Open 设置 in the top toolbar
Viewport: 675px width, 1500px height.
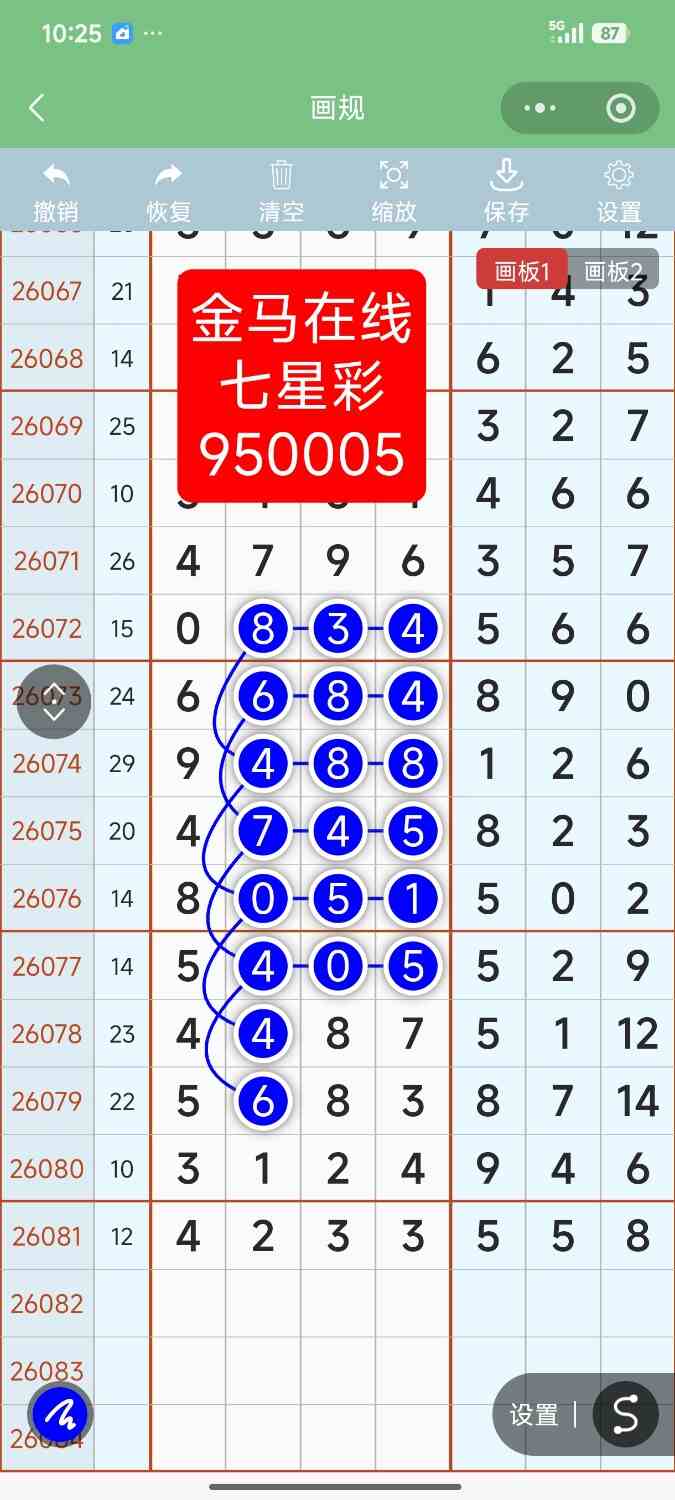pos(619,193)
